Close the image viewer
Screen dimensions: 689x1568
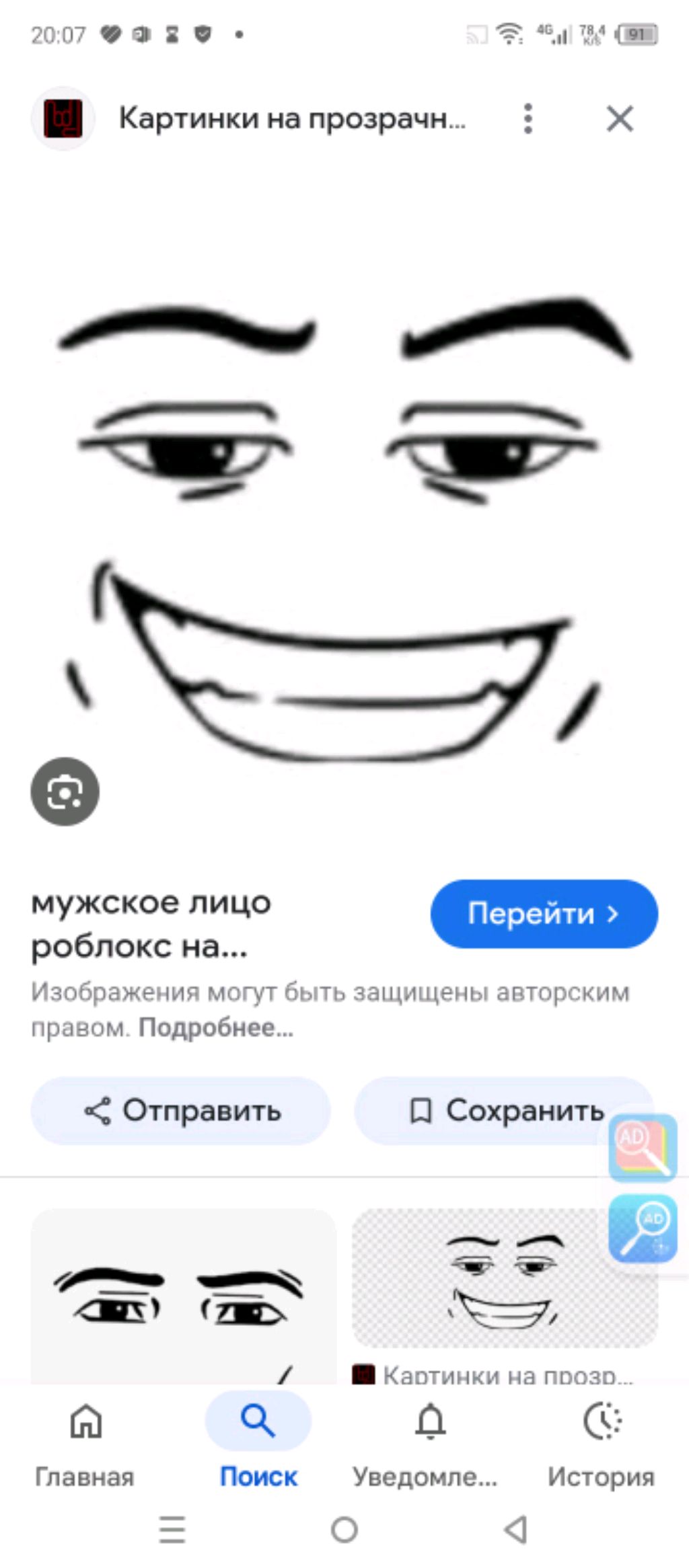(x=619, y=119)
